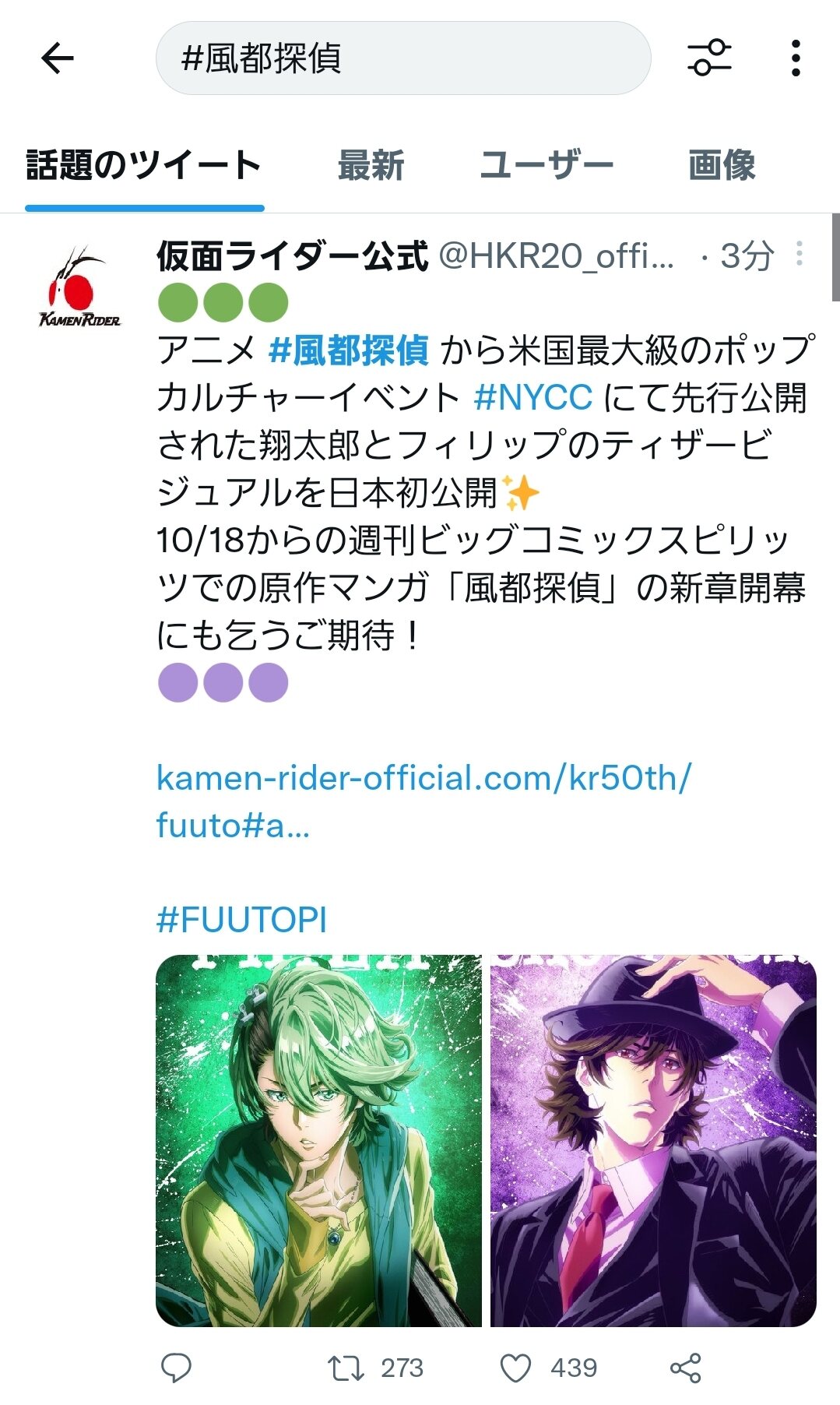The image size is (840, 1405).
Task: Switch to the 最新 tab
Action: tap(371, 165)
